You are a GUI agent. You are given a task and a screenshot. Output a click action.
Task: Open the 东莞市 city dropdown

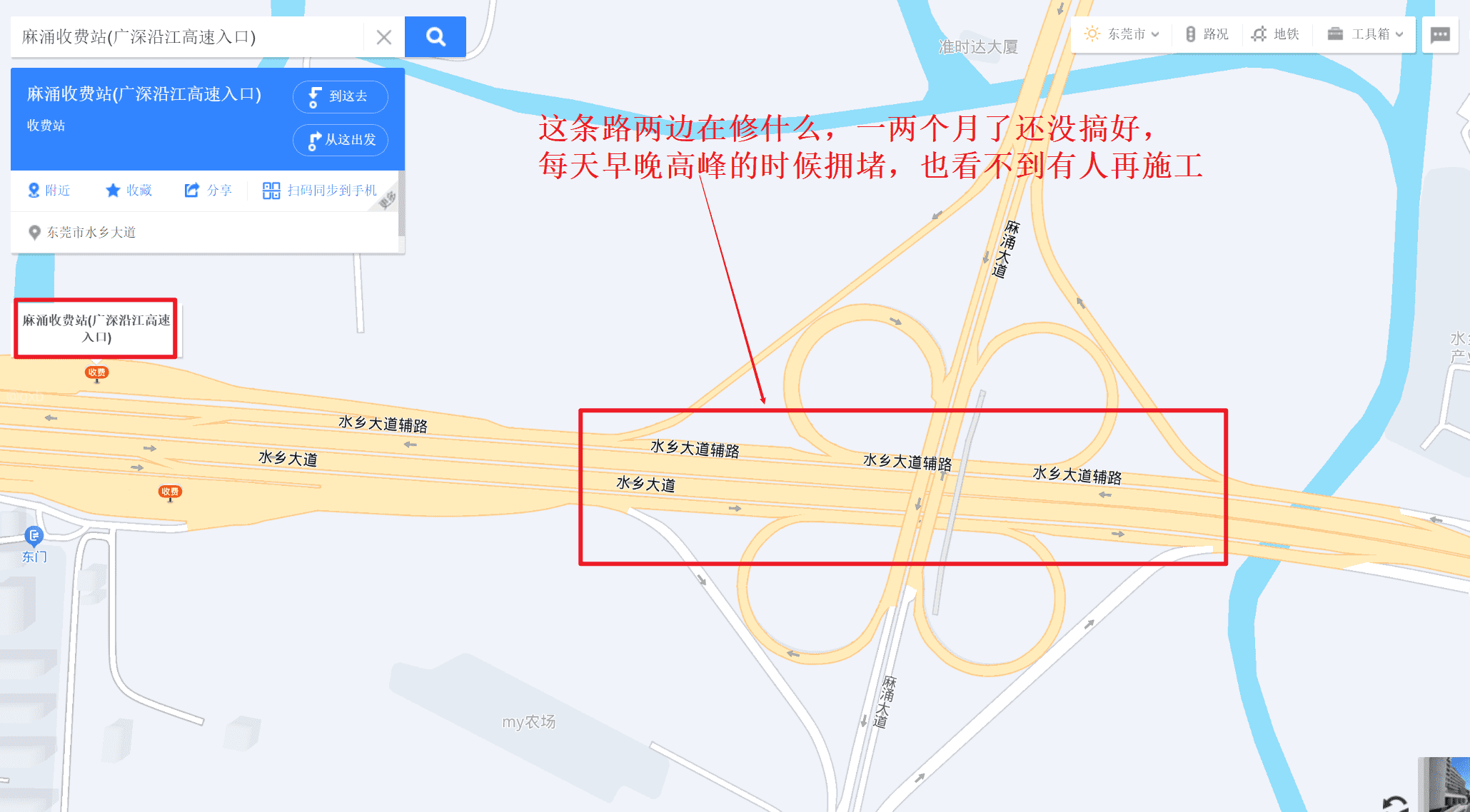click(x=1122, y=34)
